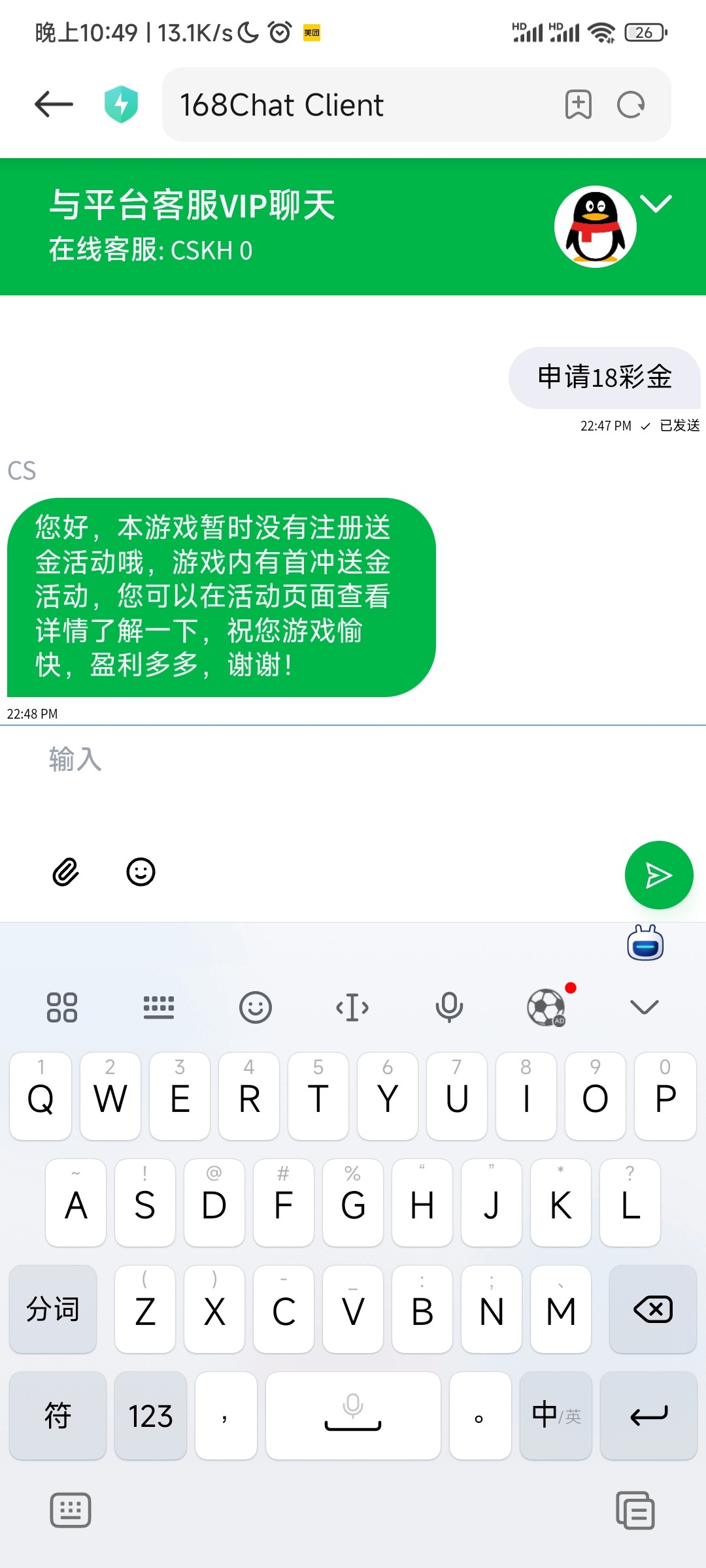Expand the chat header chevron

[656, 204]
